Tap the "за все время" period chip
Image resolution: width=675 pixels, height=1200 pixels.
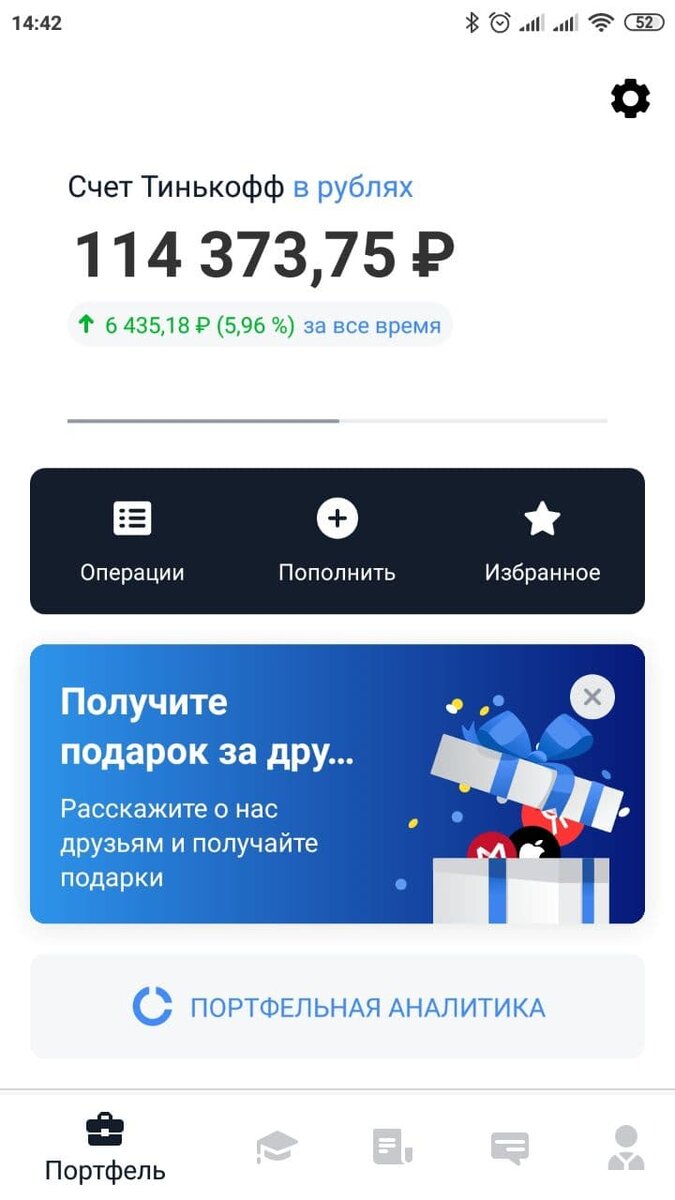tap(371, 325)
